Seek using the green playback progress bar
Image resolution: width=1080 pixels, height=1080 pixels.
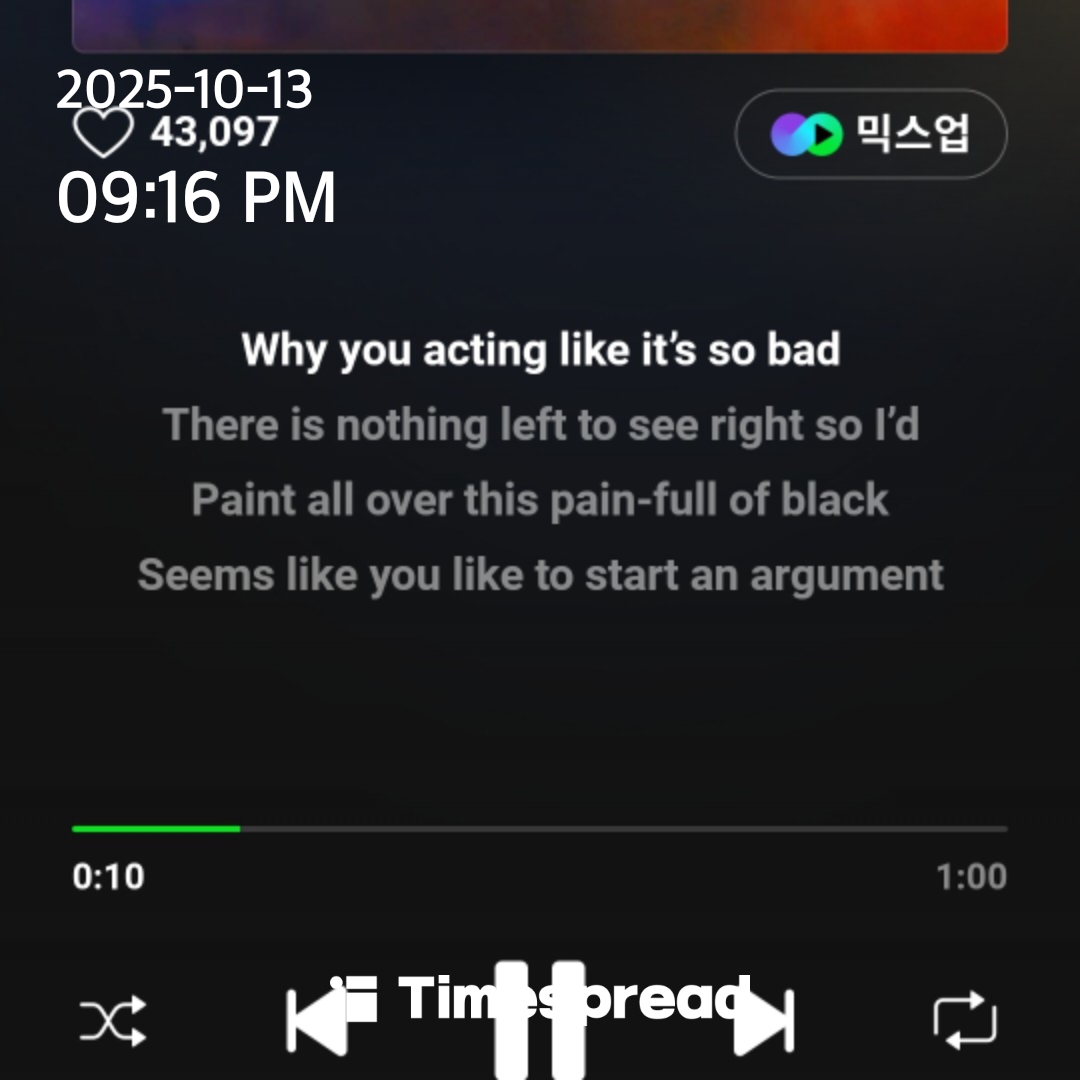540,829
